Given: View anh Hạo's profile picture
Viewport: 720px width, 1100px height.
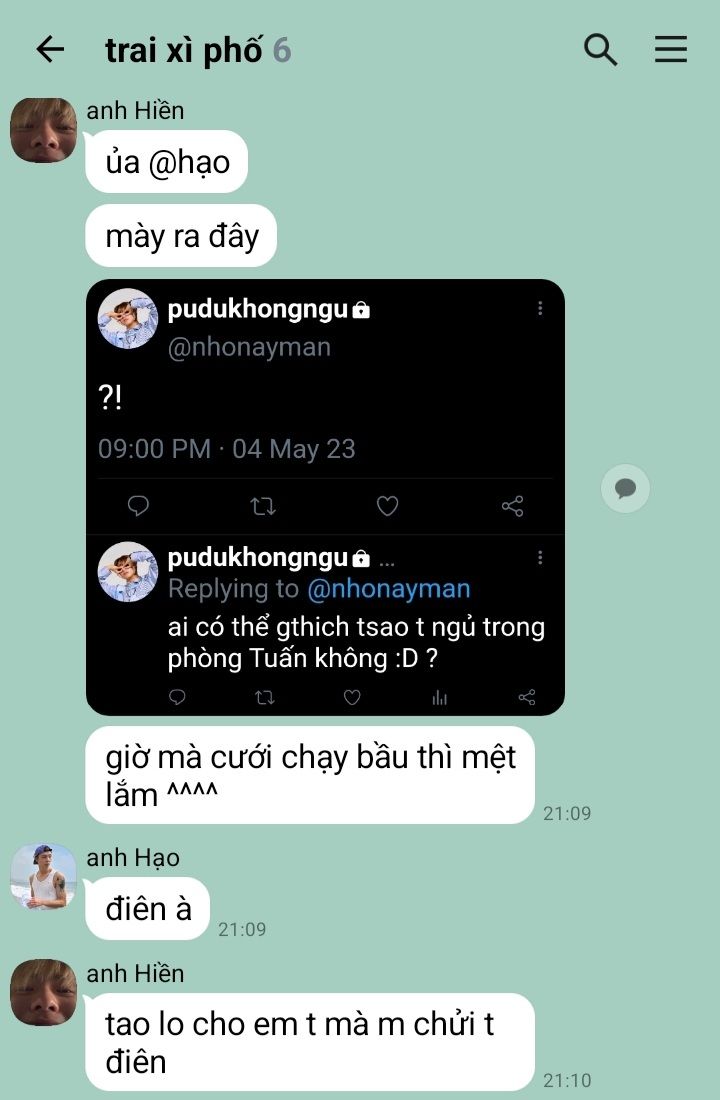Looking at the screenshot, I should (x=43, y=876).
